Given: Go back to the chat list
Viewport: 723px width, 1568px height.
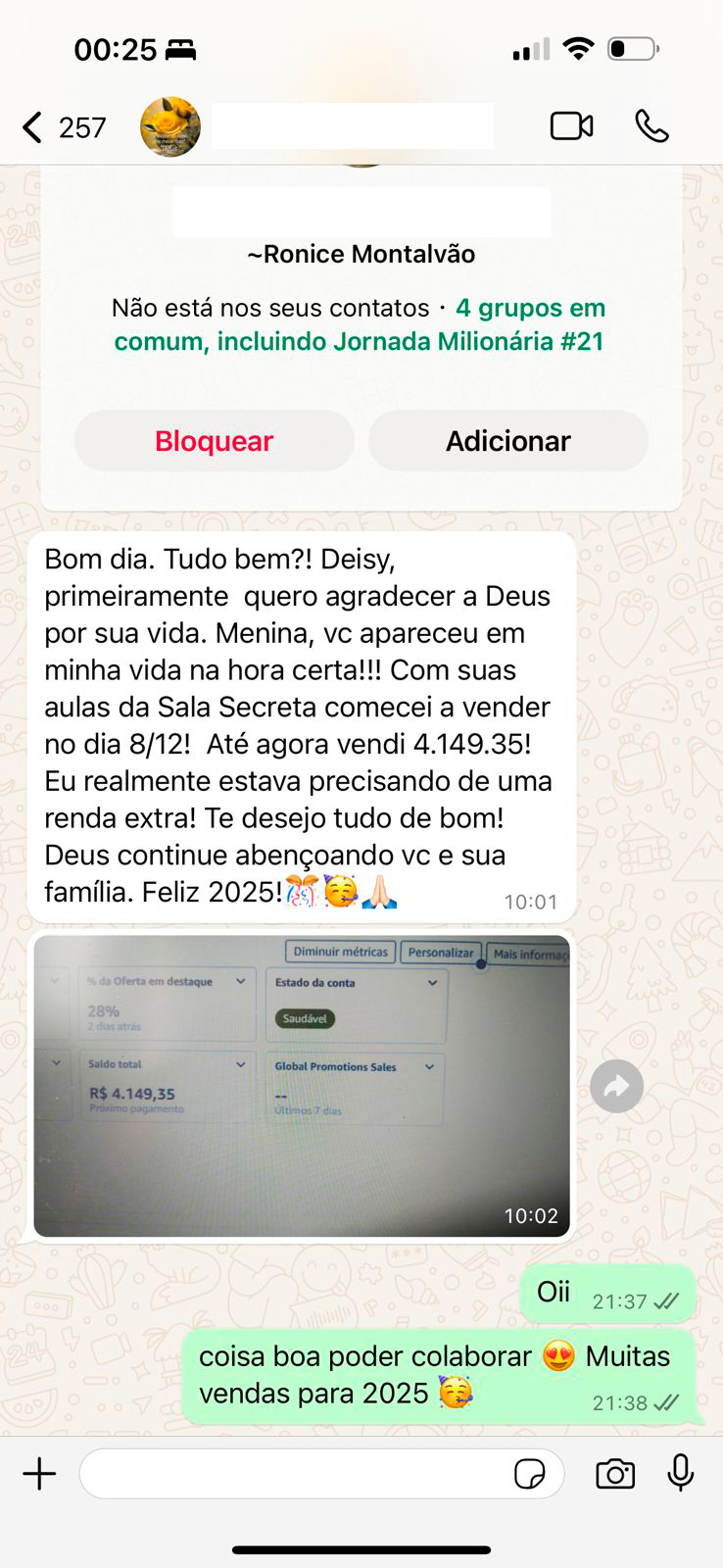Looking at the screenshot, I should point(34,127).
